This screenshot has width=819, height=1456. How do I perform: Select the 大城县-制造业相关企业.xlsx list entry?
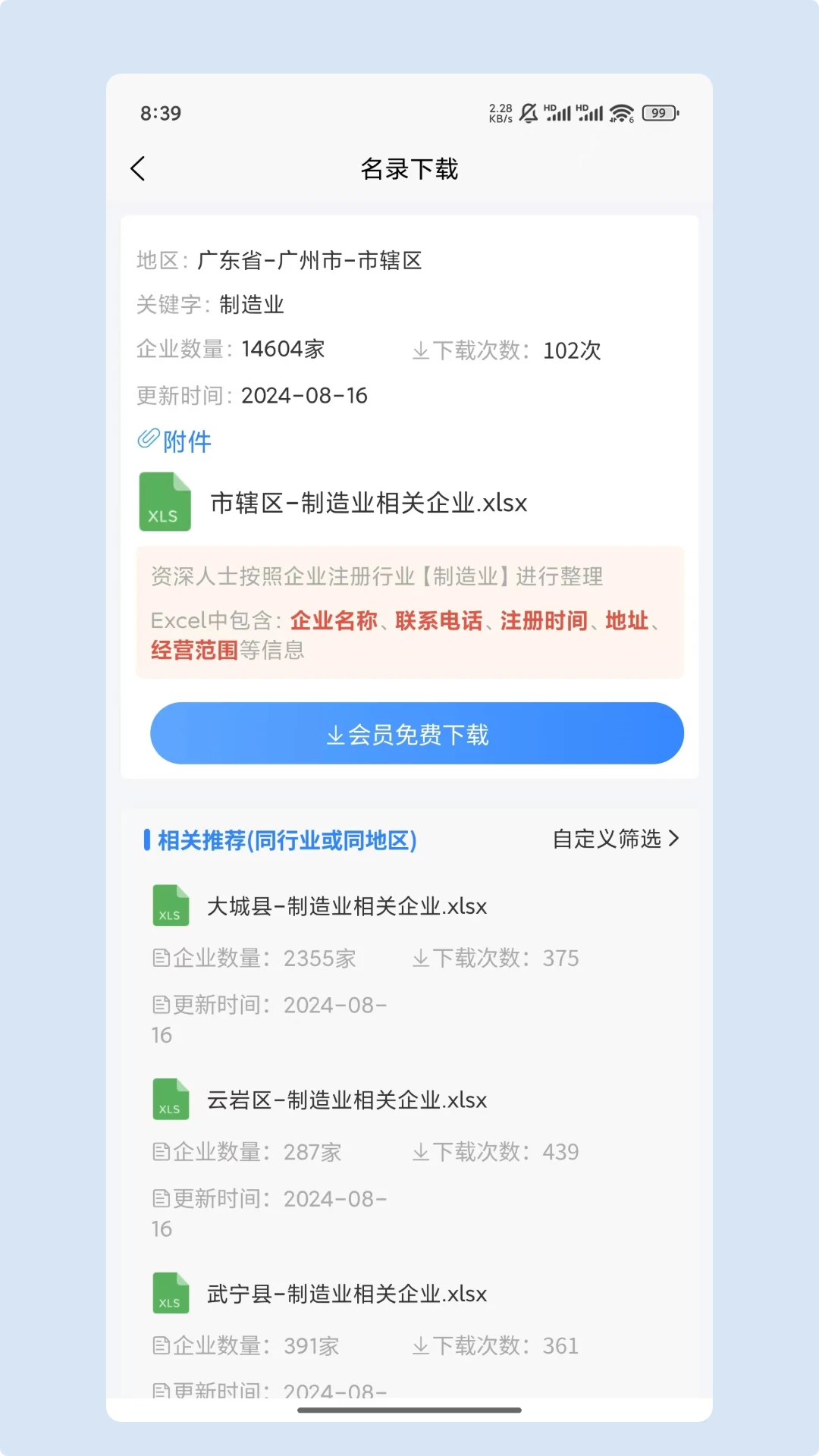(347, 905)
